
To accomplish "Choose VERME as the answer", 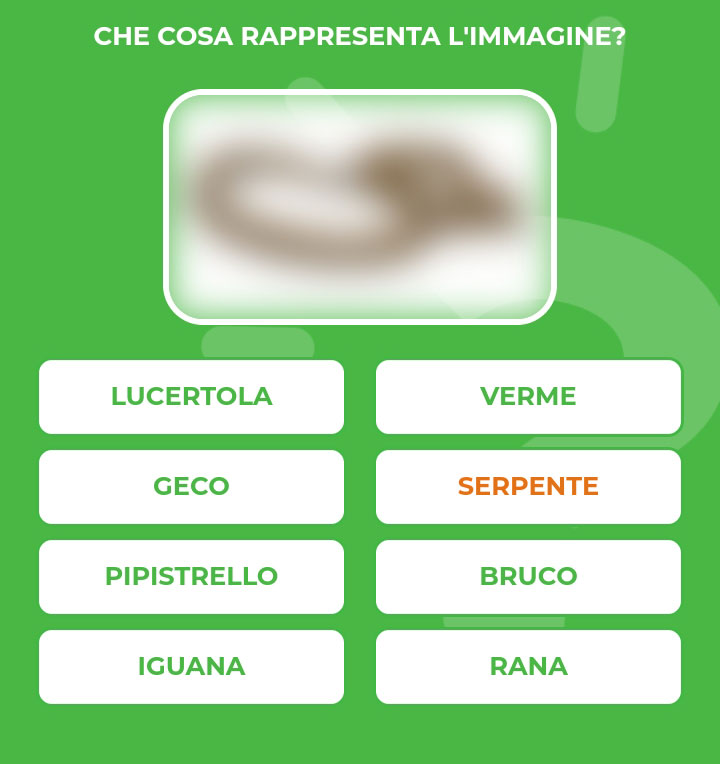I will (x=528, y=397).
